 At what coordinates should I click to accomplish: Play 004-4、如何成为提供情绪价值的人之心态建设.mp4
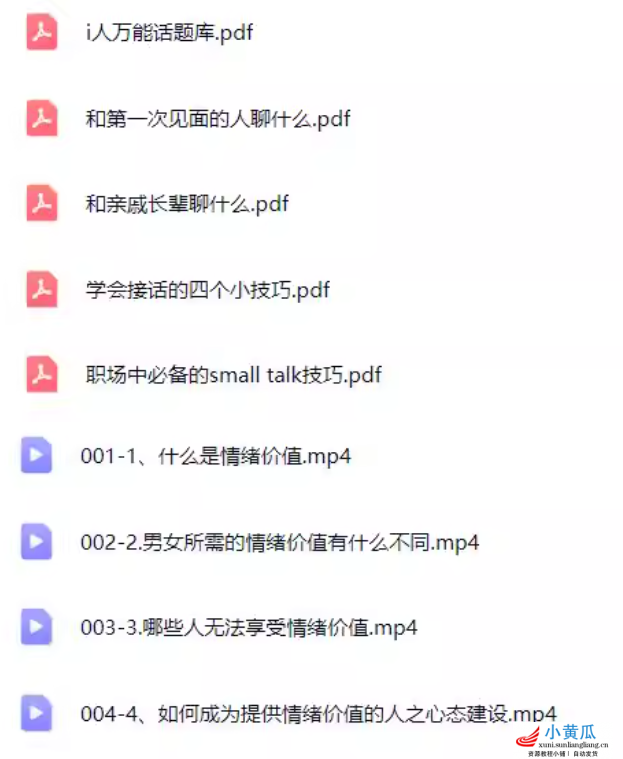point(317,714)
